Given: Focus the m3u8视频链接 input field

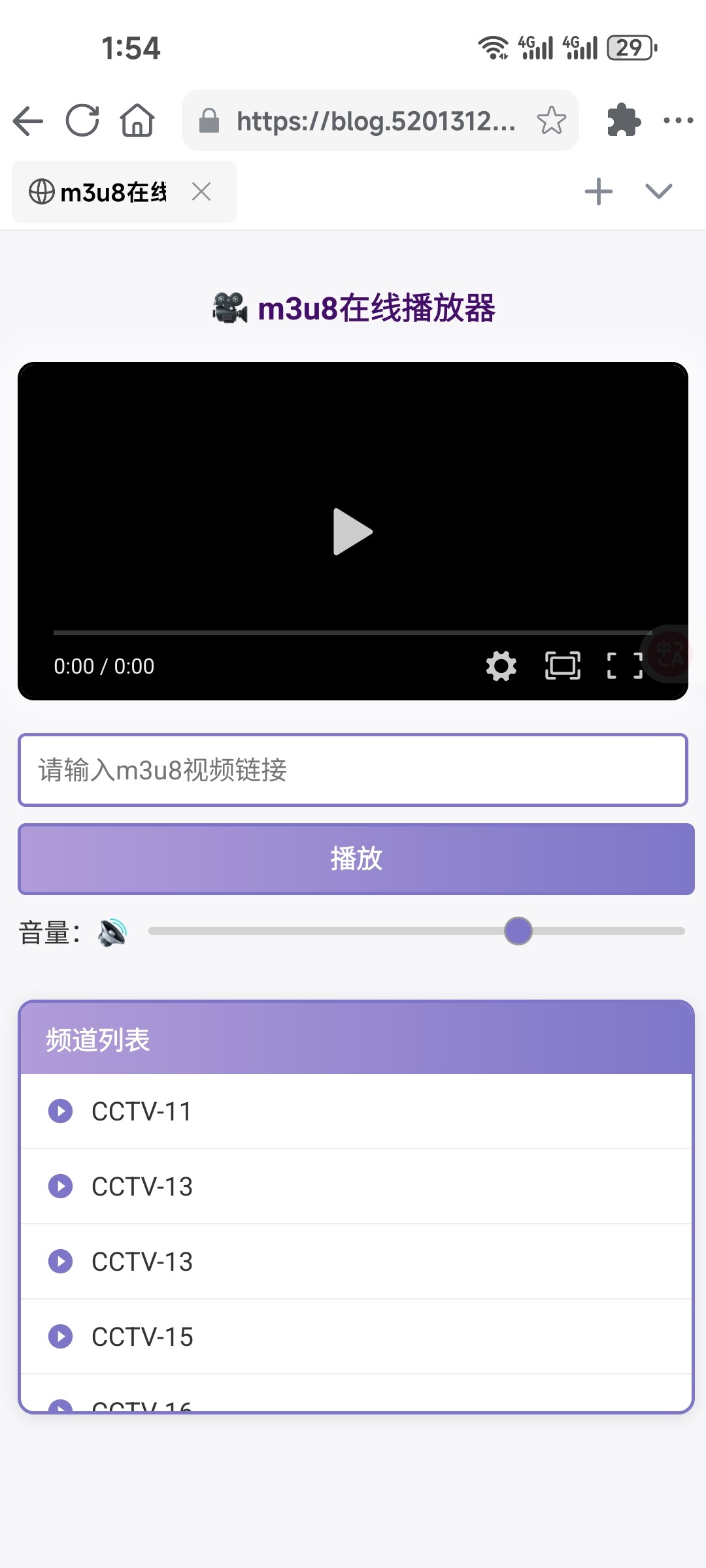Looking at the screenshot, I should click(x=353, y=770).
